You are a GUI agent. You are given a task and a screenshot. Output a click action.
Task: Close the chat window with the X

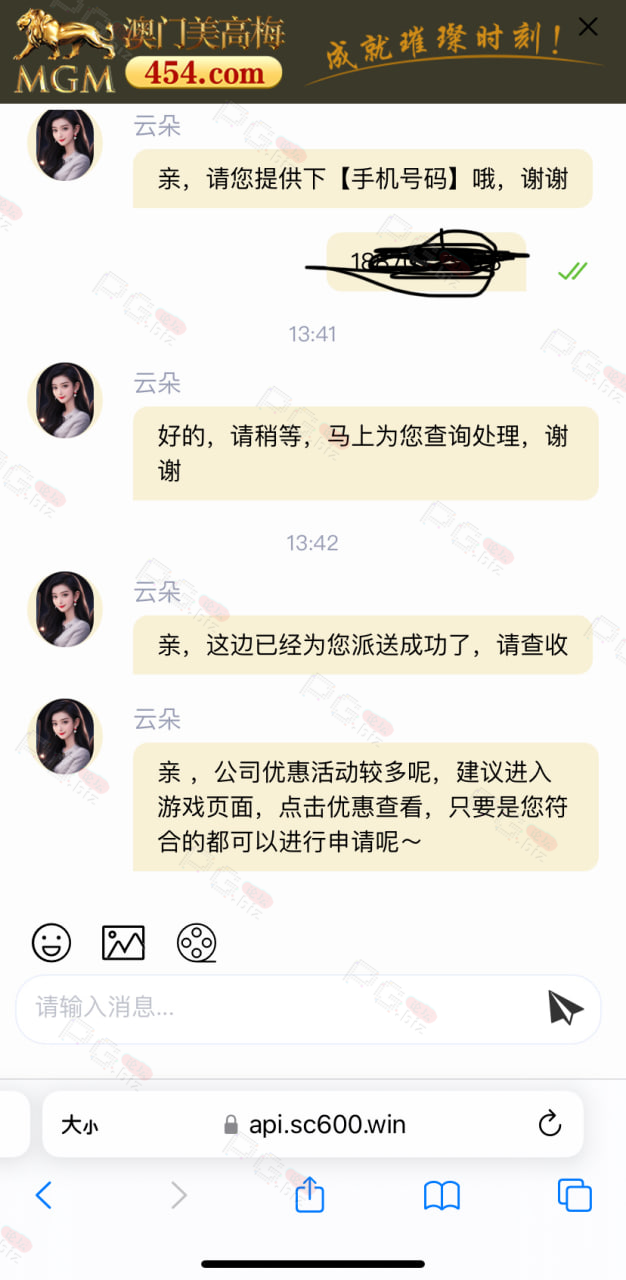588,27
